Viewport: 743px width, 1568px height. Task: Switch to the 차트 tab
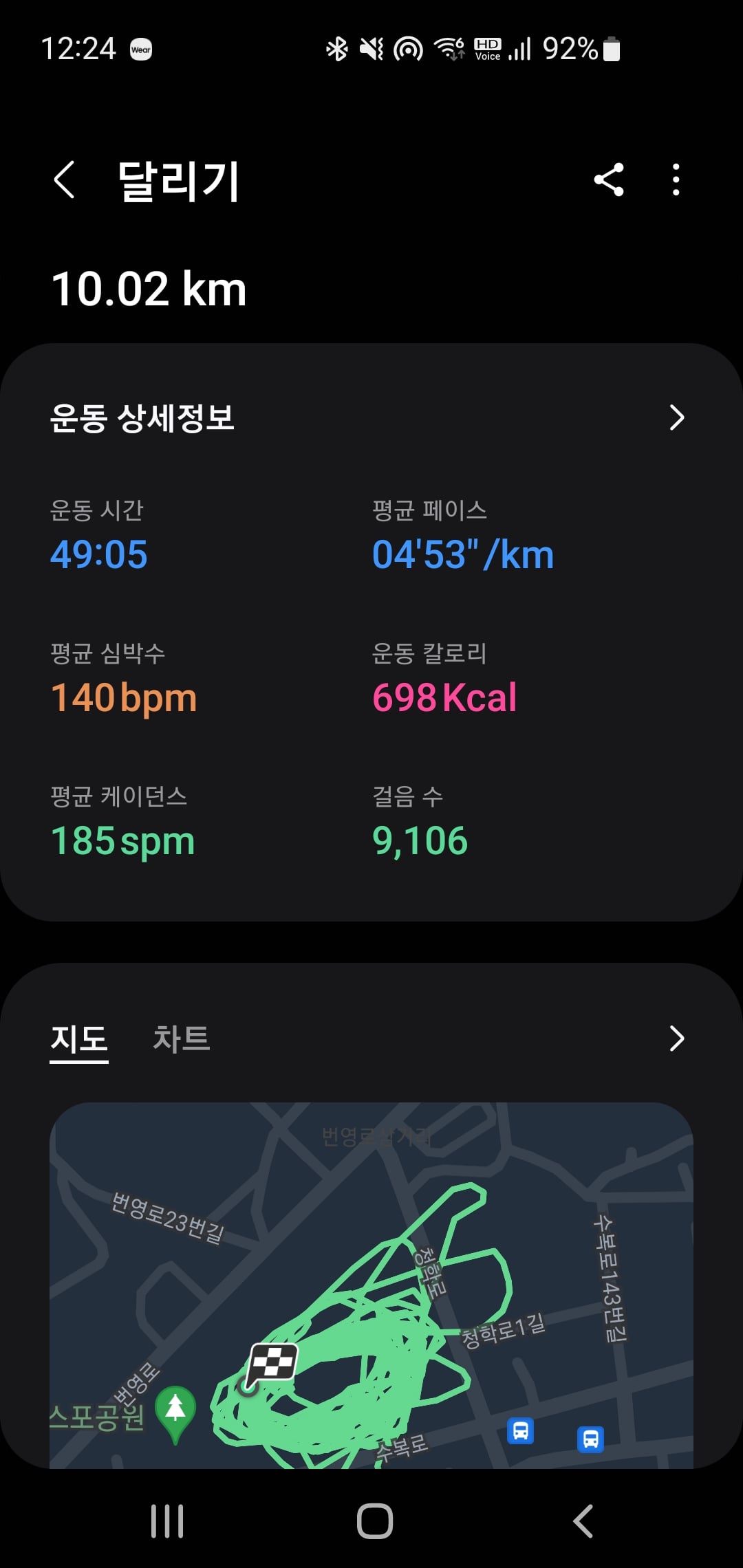[181, 1038]
